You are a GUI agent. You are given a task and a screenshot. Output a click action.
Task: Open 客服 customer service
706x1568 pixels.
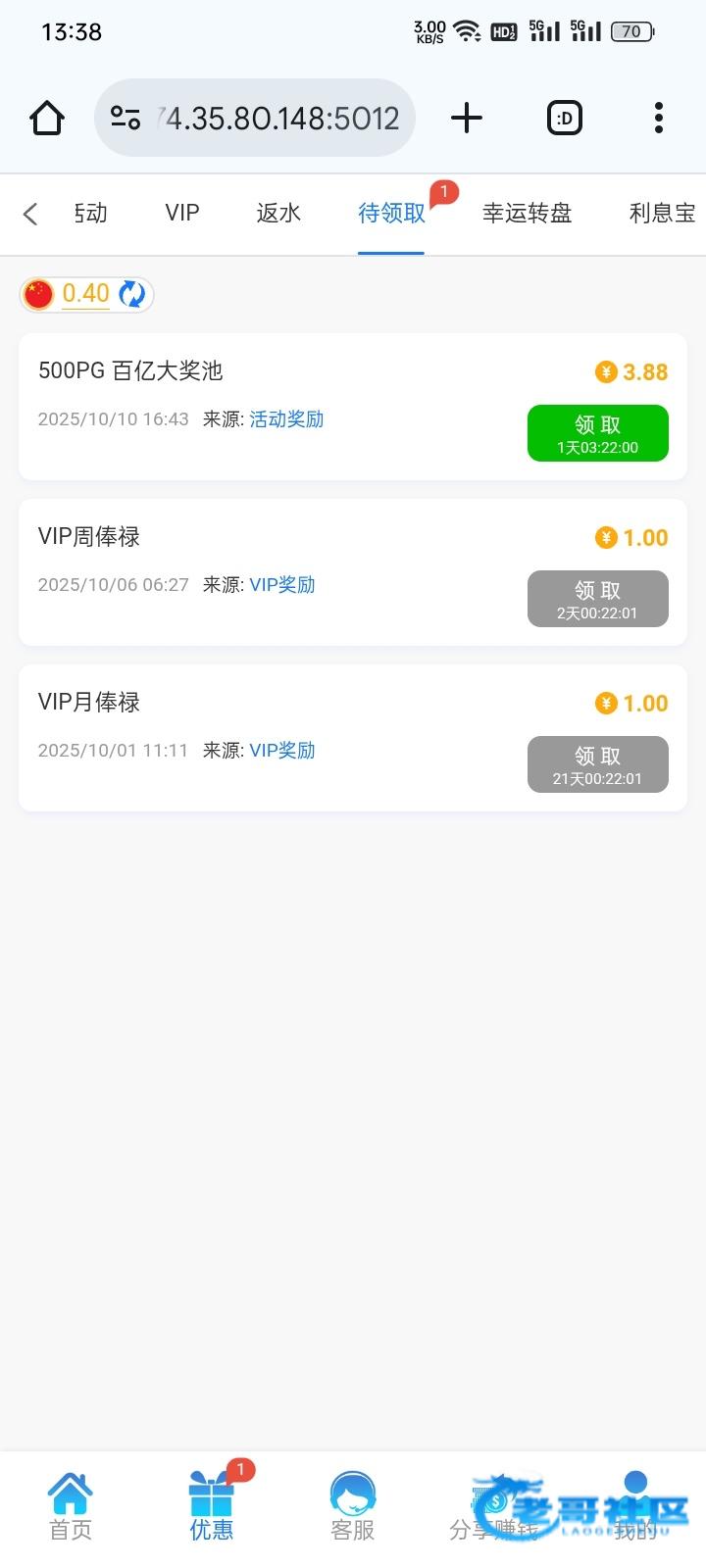tap(353, 1507)
